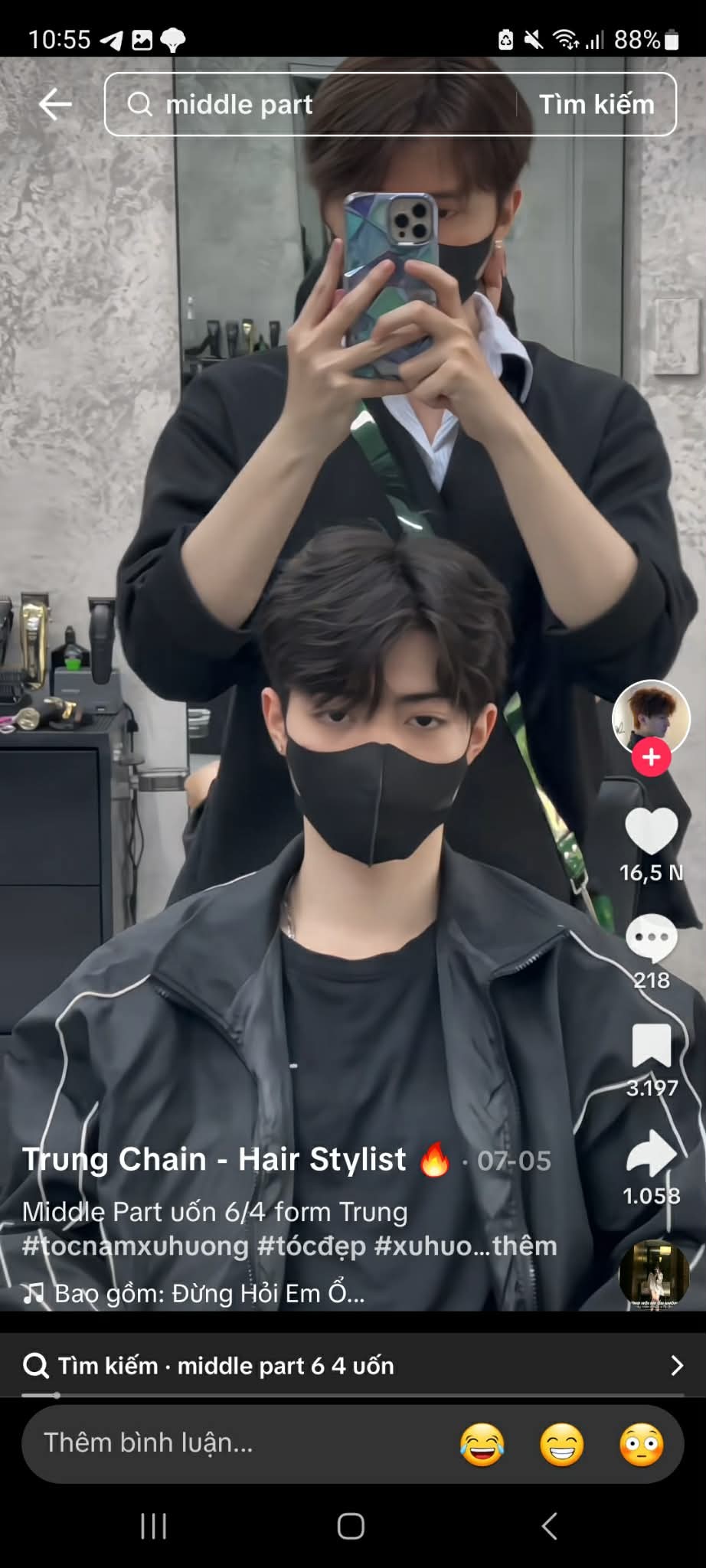Screen dimensions: 706x1568
Task: Insert the flushed face emoji
Action: pyautogui.click(x=640, y=1445)
